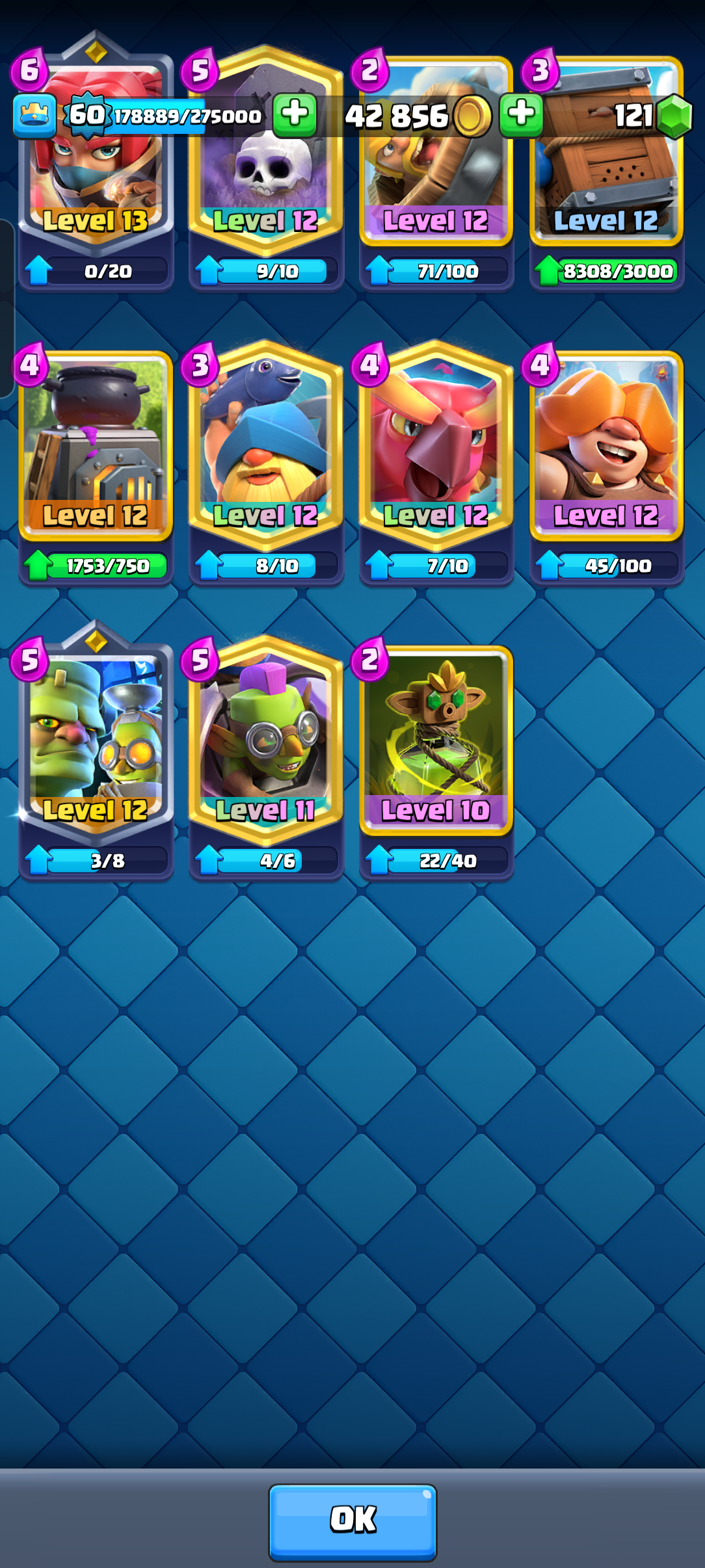
Task: Open the Level 11 goblin card with 4/6
Action: coord(266,758)
